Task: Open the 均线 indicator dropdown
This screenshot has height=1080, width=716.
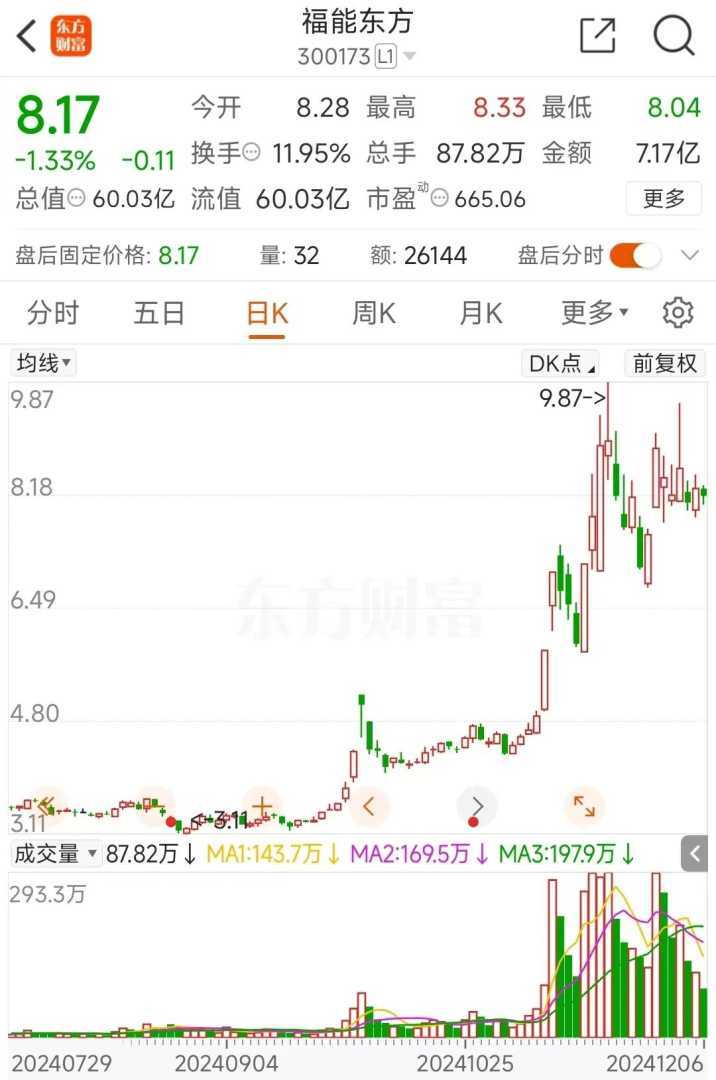Action: [43, 362]
